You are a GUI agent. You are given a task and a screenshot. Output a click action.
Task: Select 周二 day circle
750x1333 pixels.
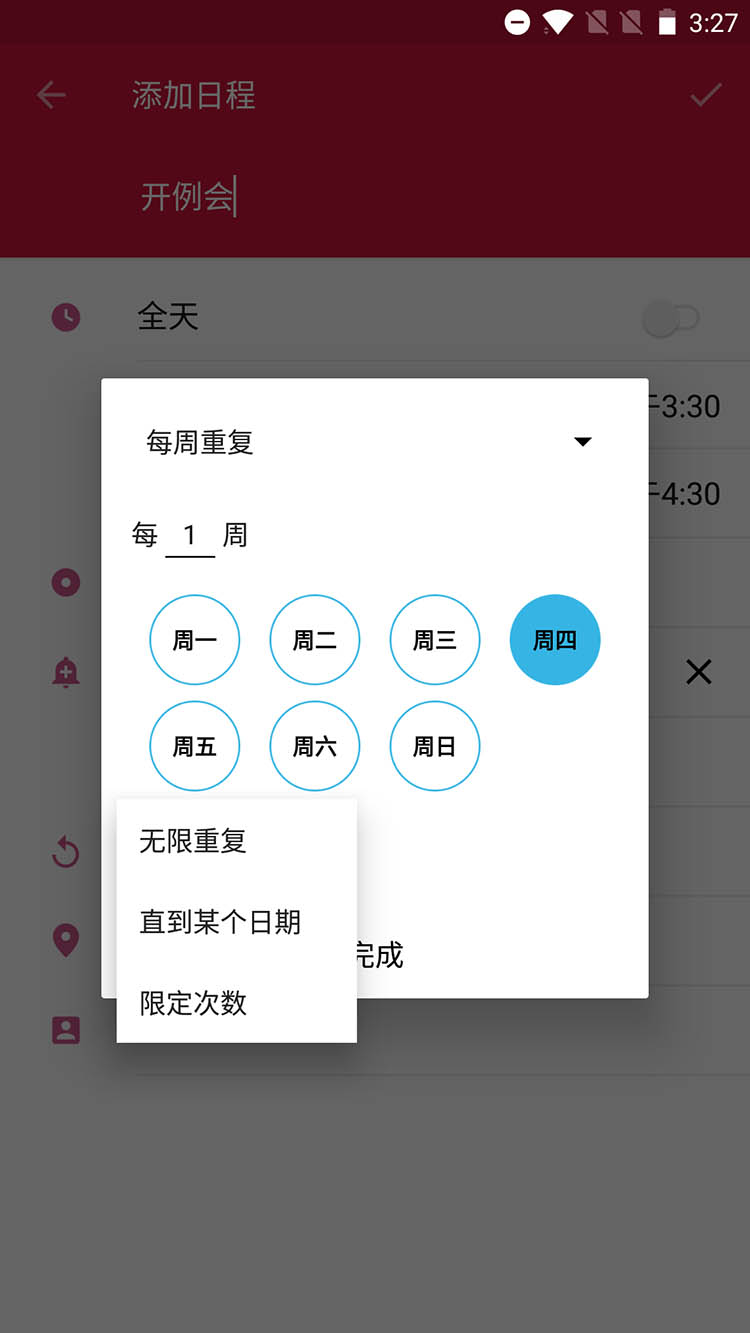315,640
